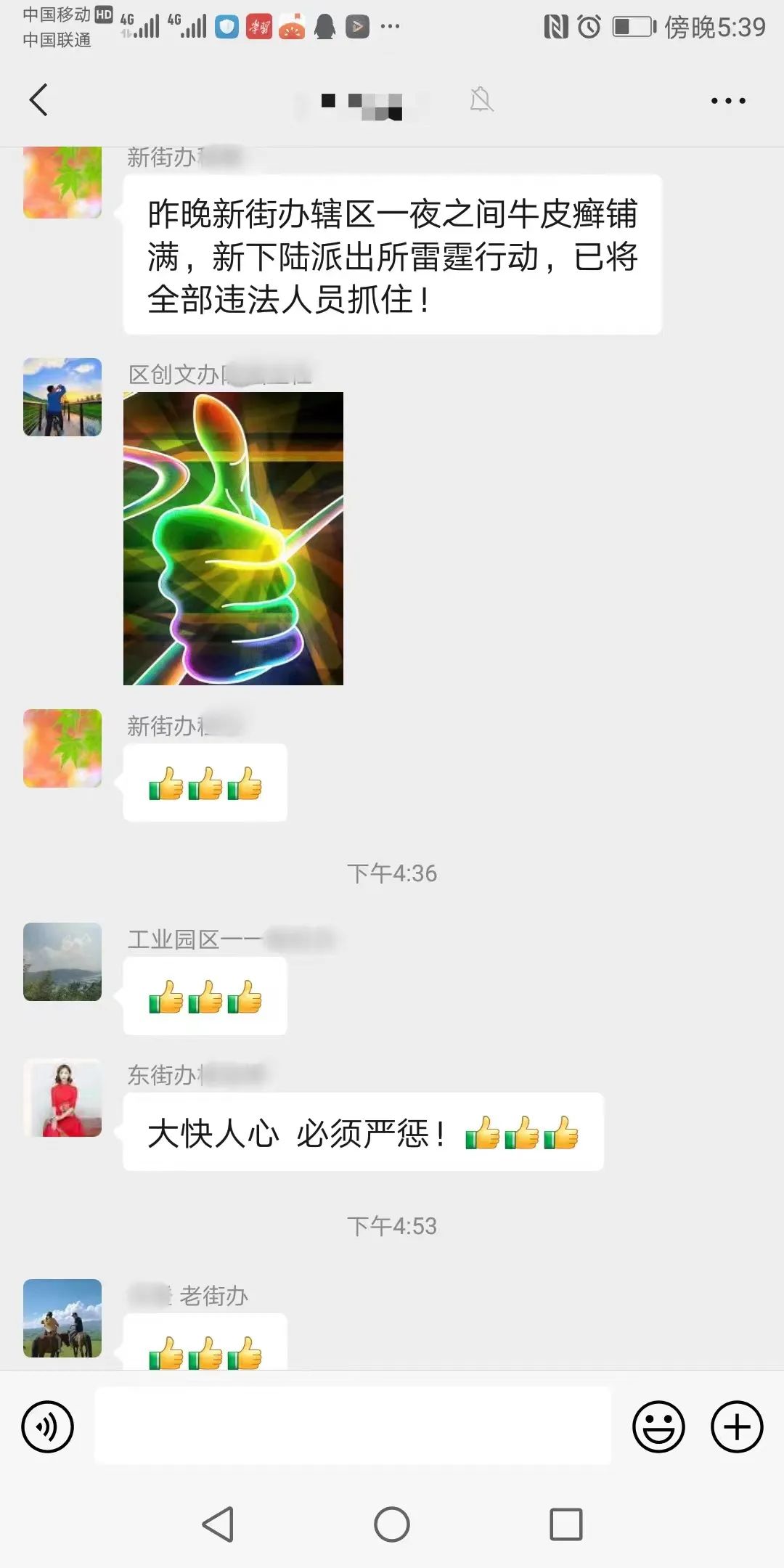View the 东街办 sender's avatar in red dress
The image size is (784, 1568).
62,1098
